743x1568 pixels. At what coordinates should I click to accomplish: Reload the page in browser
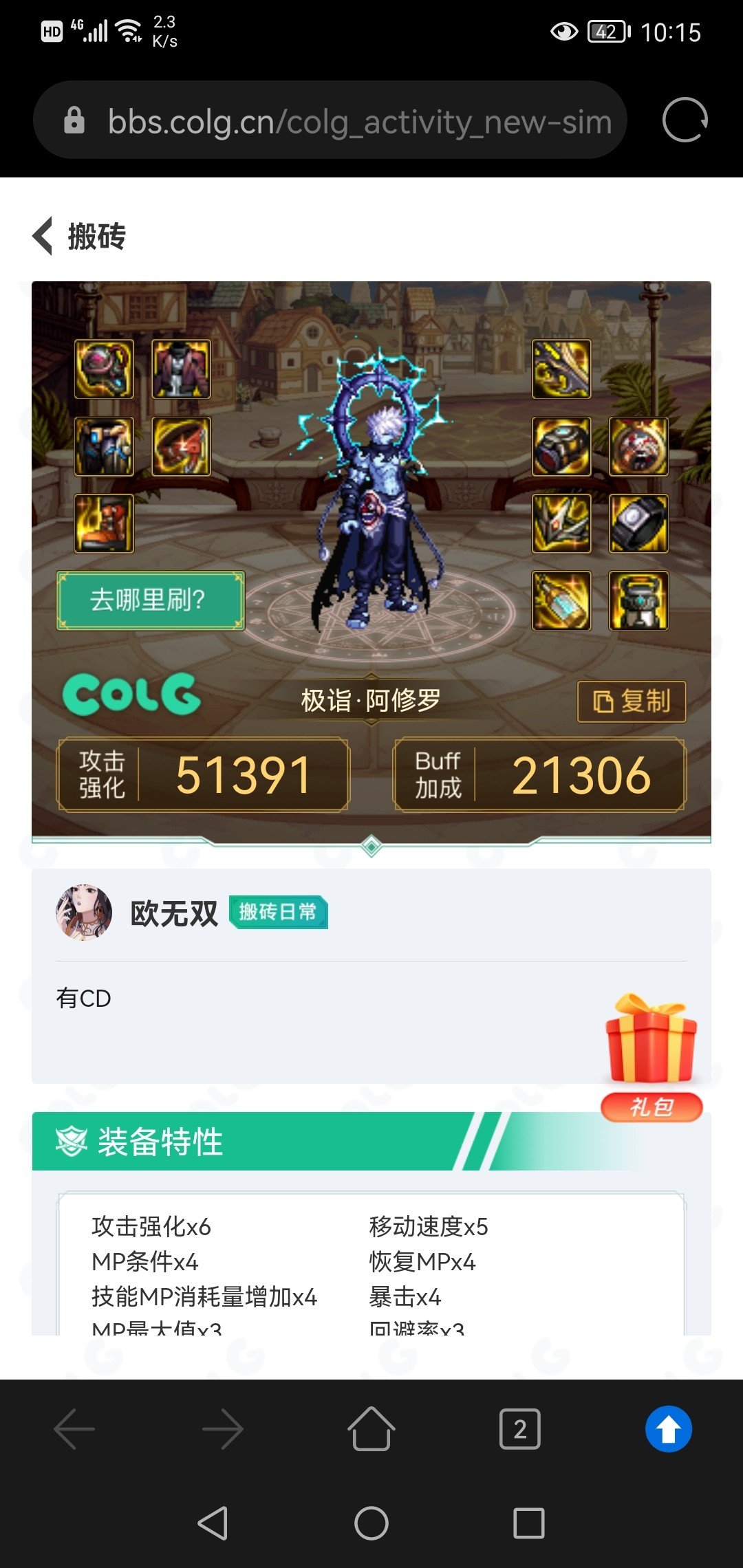click(x=684, y=120)
